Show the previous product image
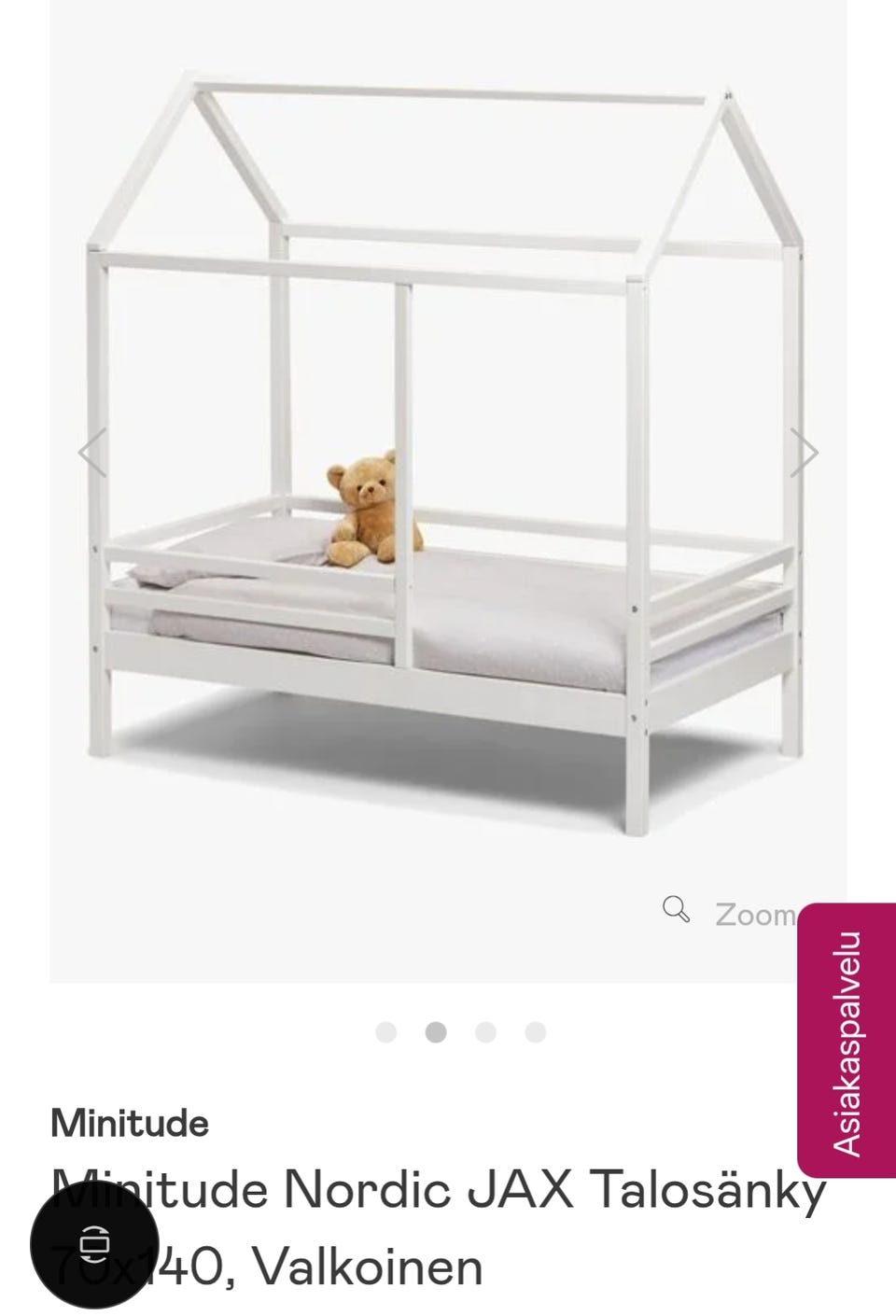The width and height of the screenshot is (896, 1316). 91,454
